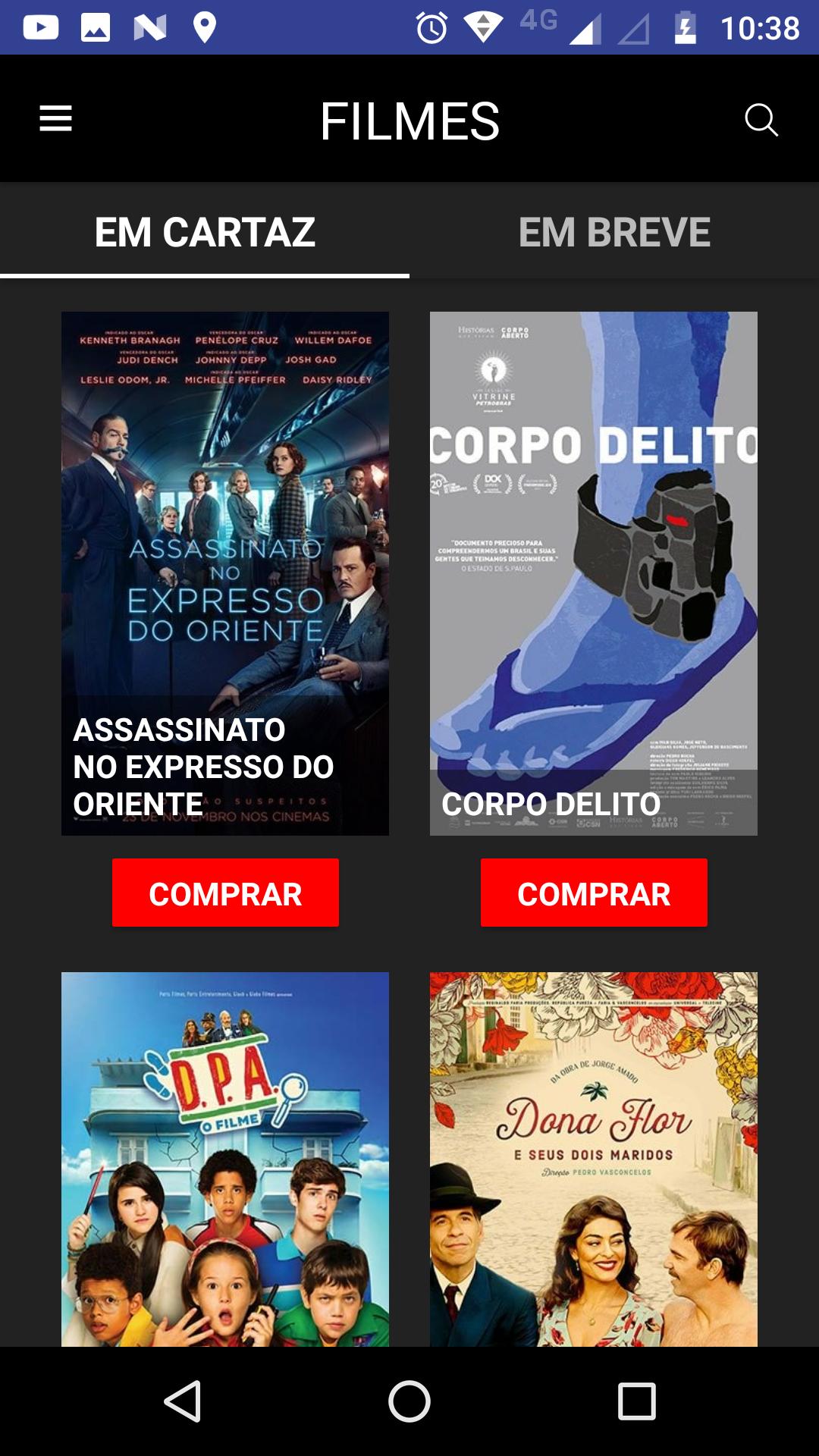
Task: Select the Em Cartaz tab
Action: (205, 232)
